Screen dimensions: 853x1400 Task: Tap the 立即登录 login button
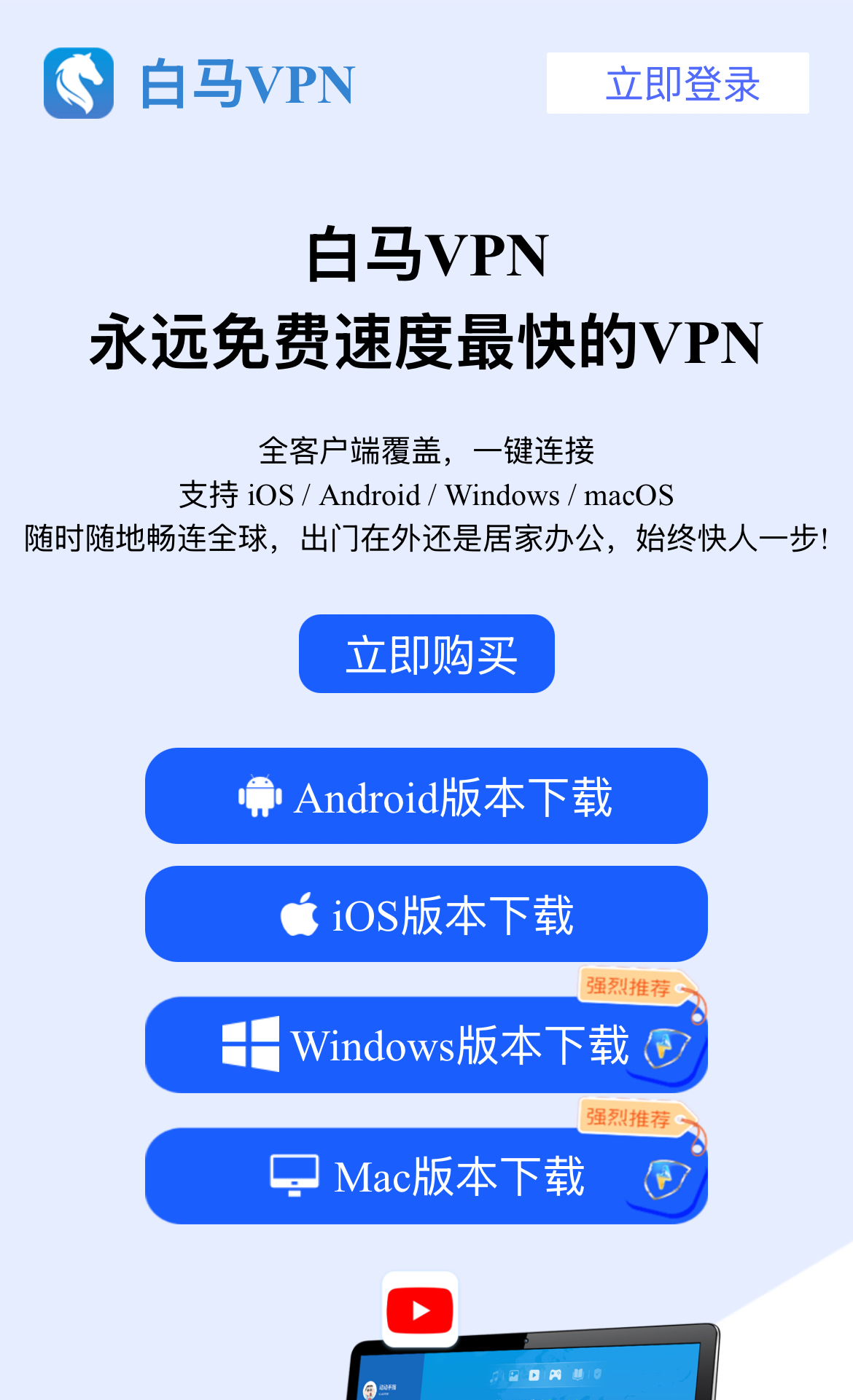pos(677,83)
